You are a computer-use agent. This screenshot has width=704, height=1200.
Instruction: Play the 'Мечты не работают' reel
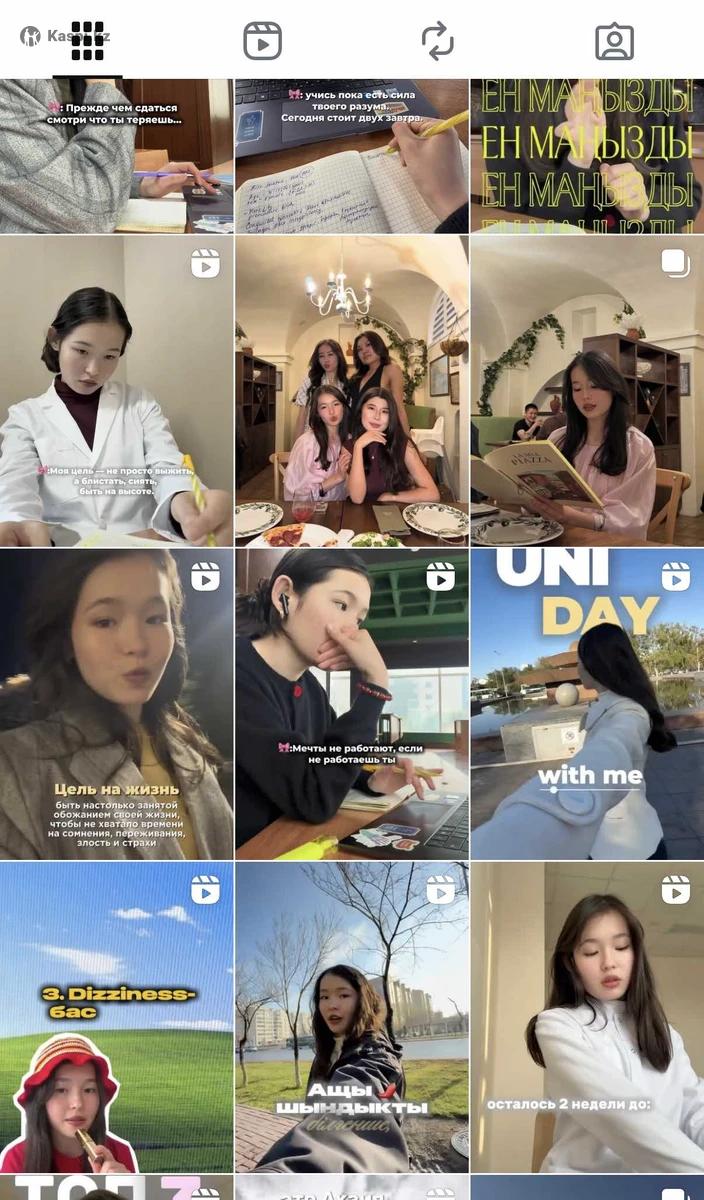tap(351, 704)
